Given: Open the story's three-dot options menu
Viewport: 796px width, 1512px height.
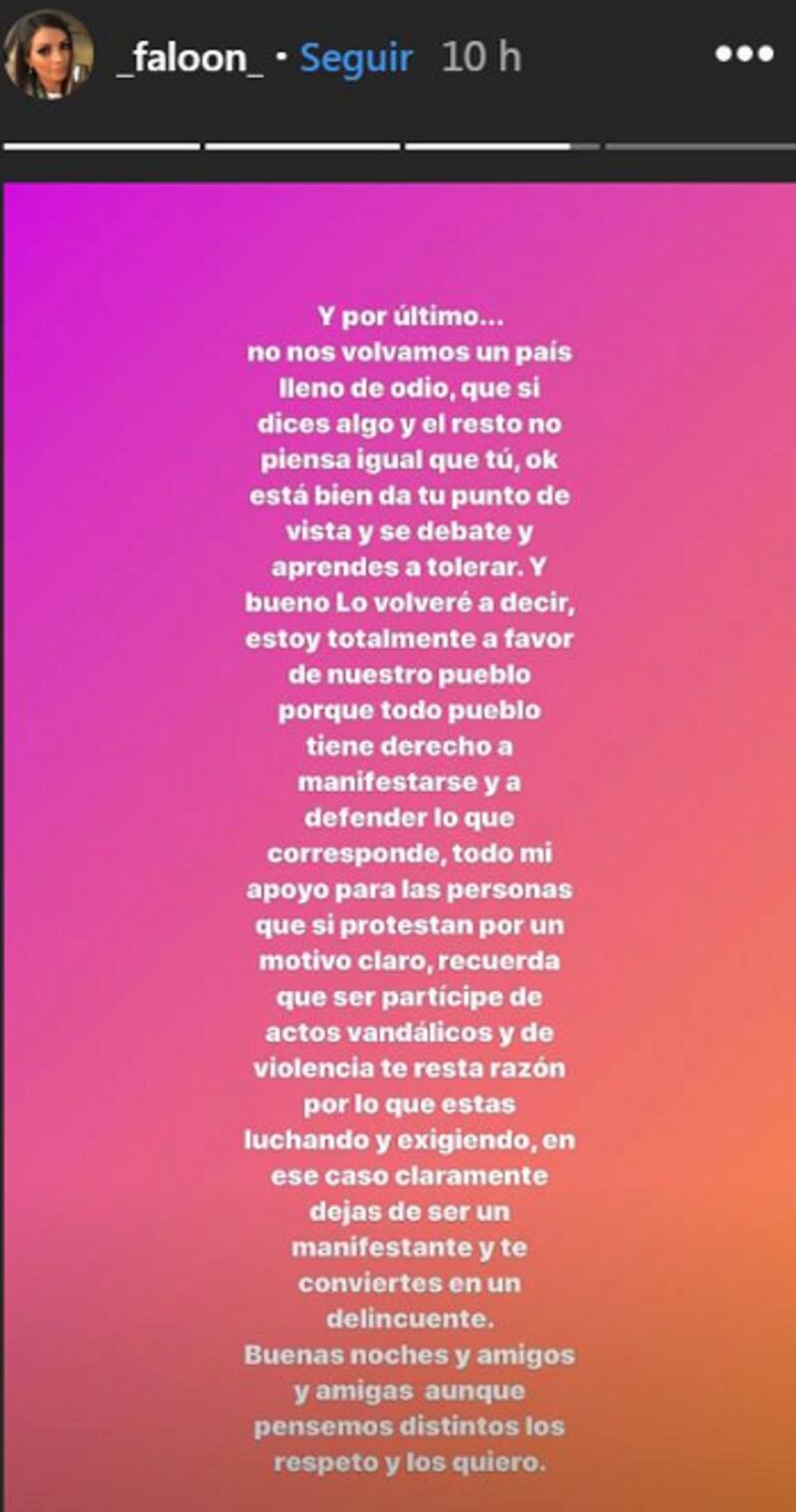Looking at the screenshot, I should (743, 55).
